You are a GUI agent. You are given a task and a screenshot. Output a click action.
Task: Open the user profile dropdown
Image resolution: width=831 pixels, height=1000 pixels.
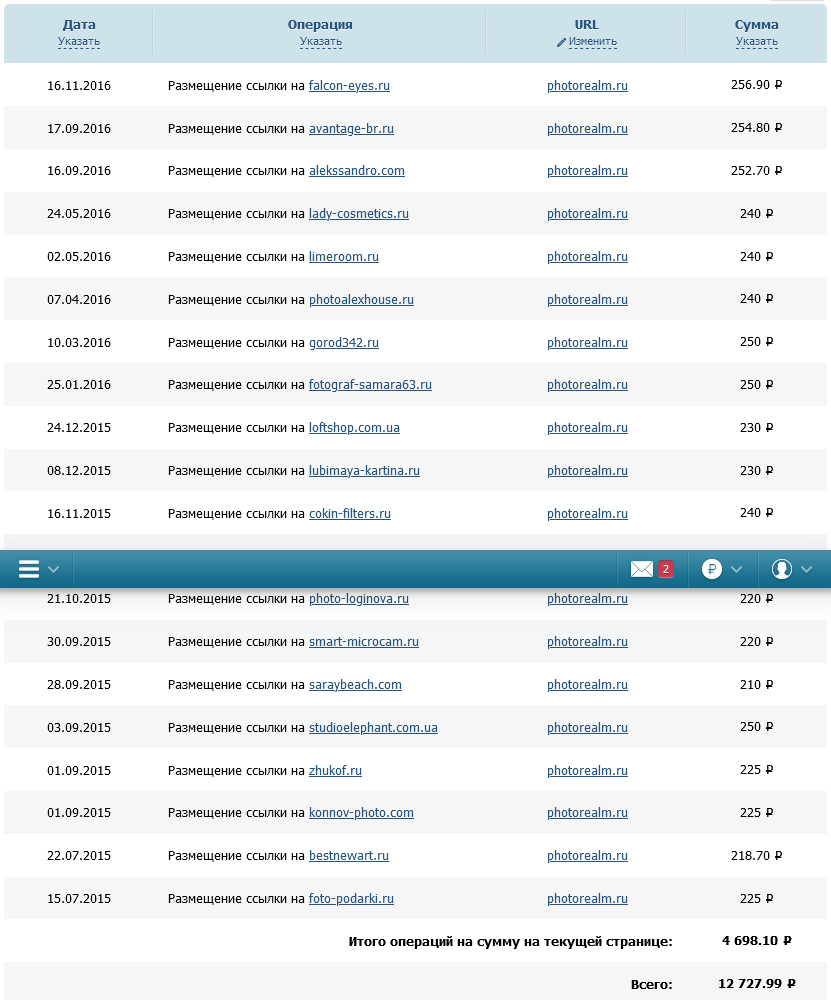792,569
